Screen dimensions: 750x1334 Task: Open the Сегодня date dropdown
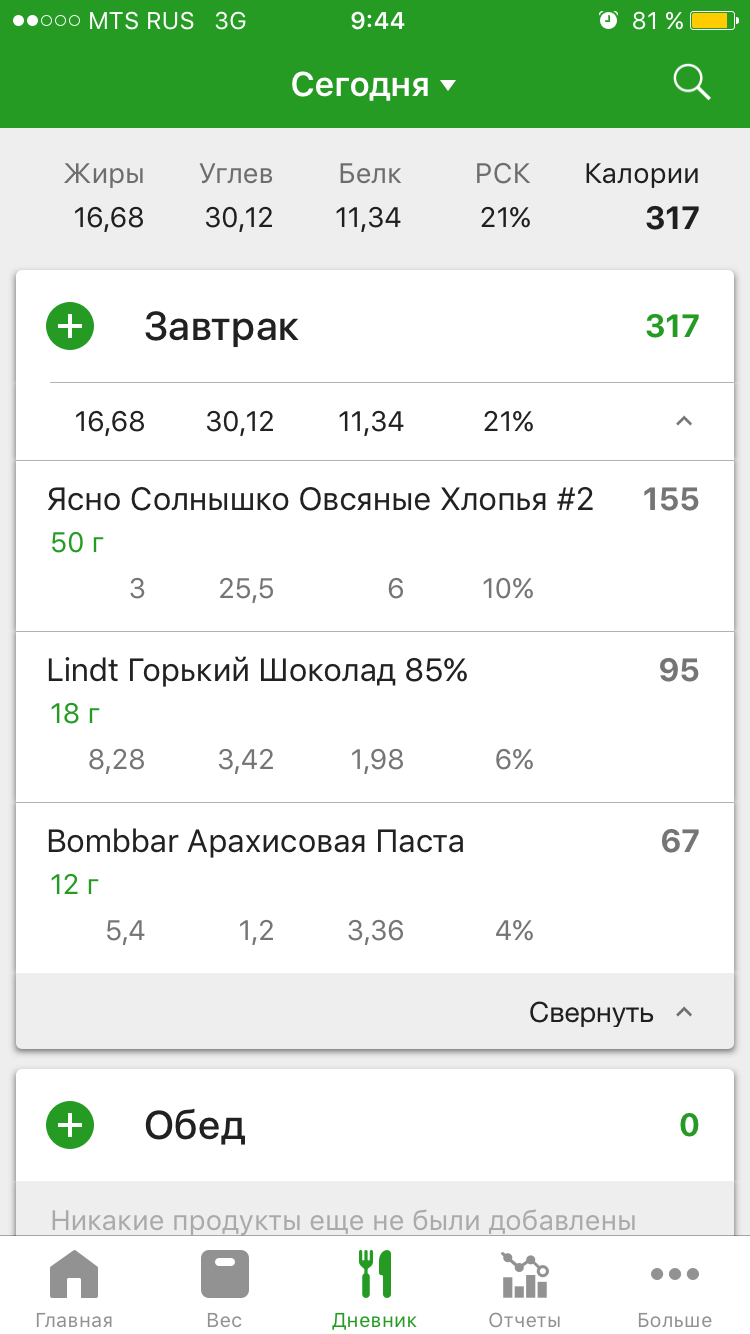coord(373,85)
